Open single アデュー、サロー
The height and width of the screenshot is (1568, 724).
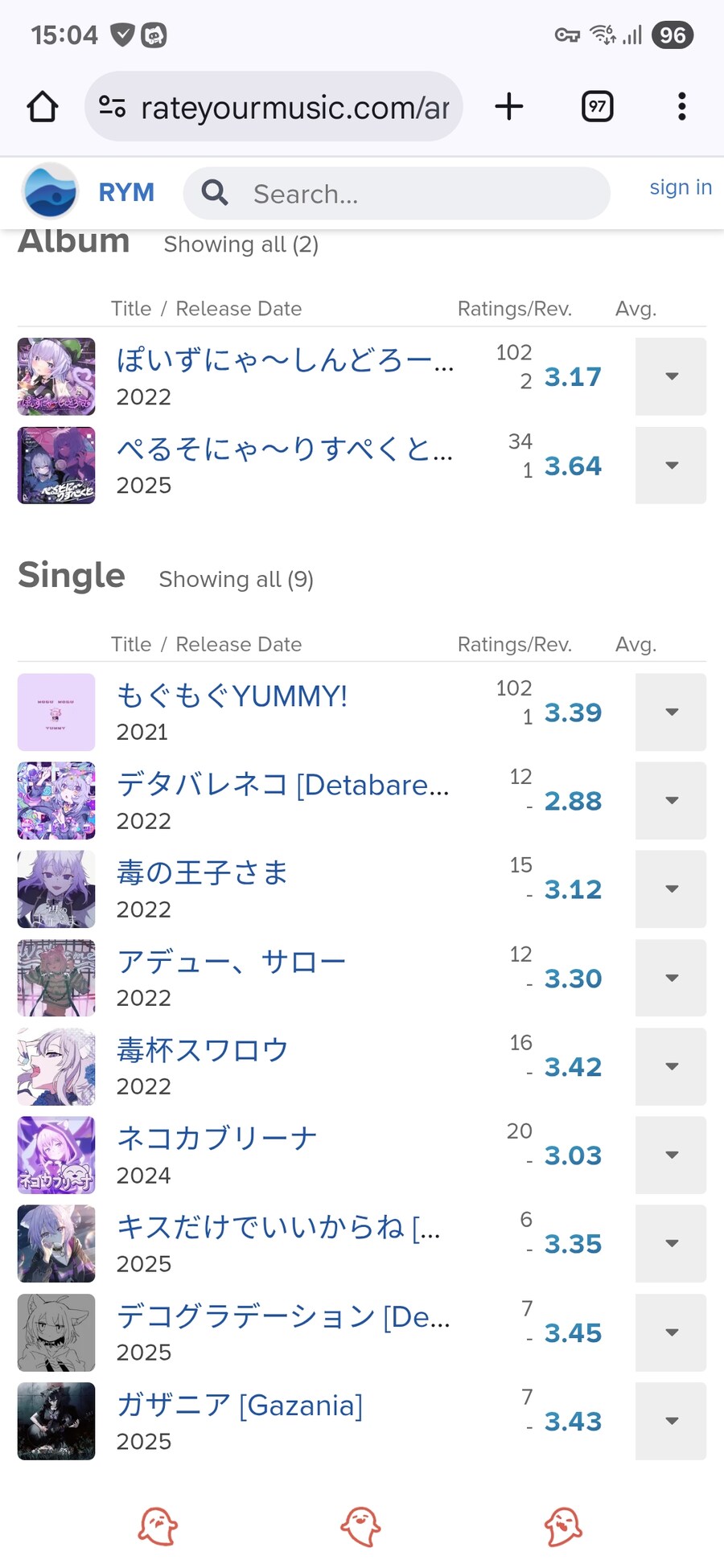[x=231, y=962]
